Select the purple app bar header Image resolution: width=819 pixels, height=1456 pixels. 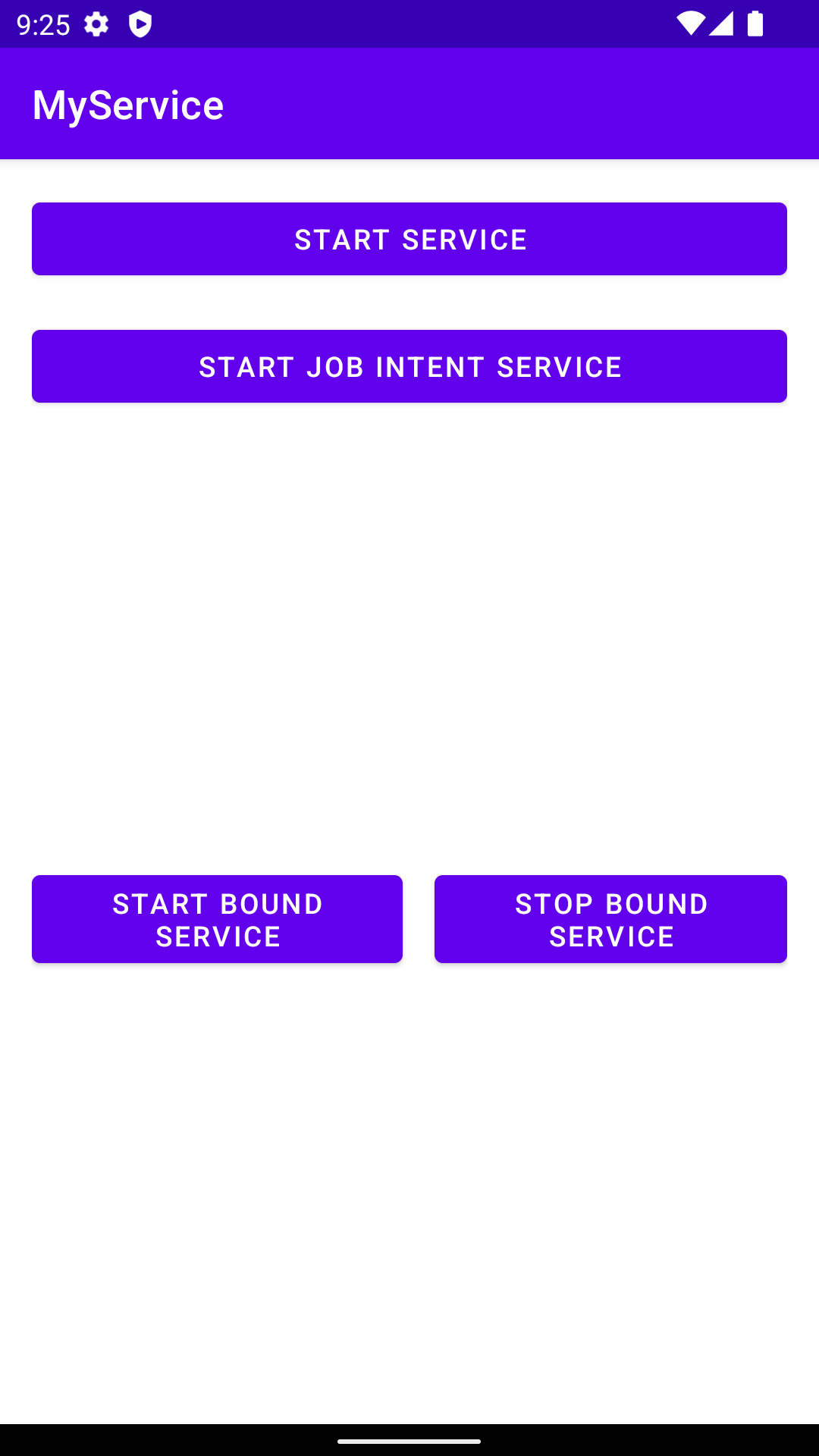[409, 104]
